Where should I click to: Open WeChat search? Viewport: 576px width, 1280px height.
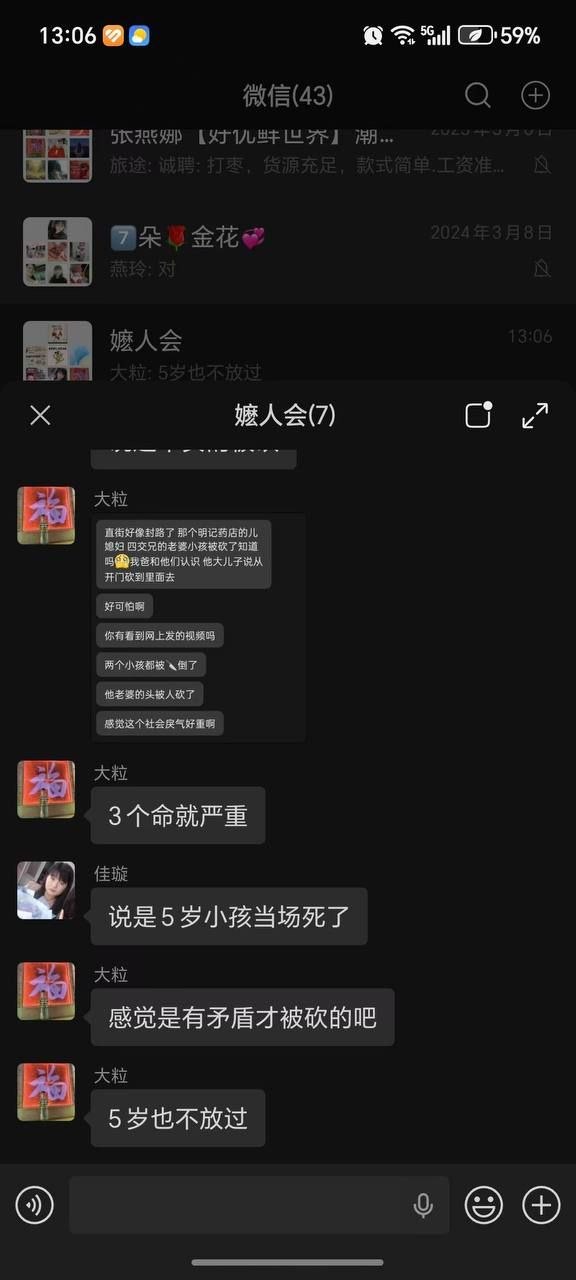pyautogui.click(x=478, y=95)
